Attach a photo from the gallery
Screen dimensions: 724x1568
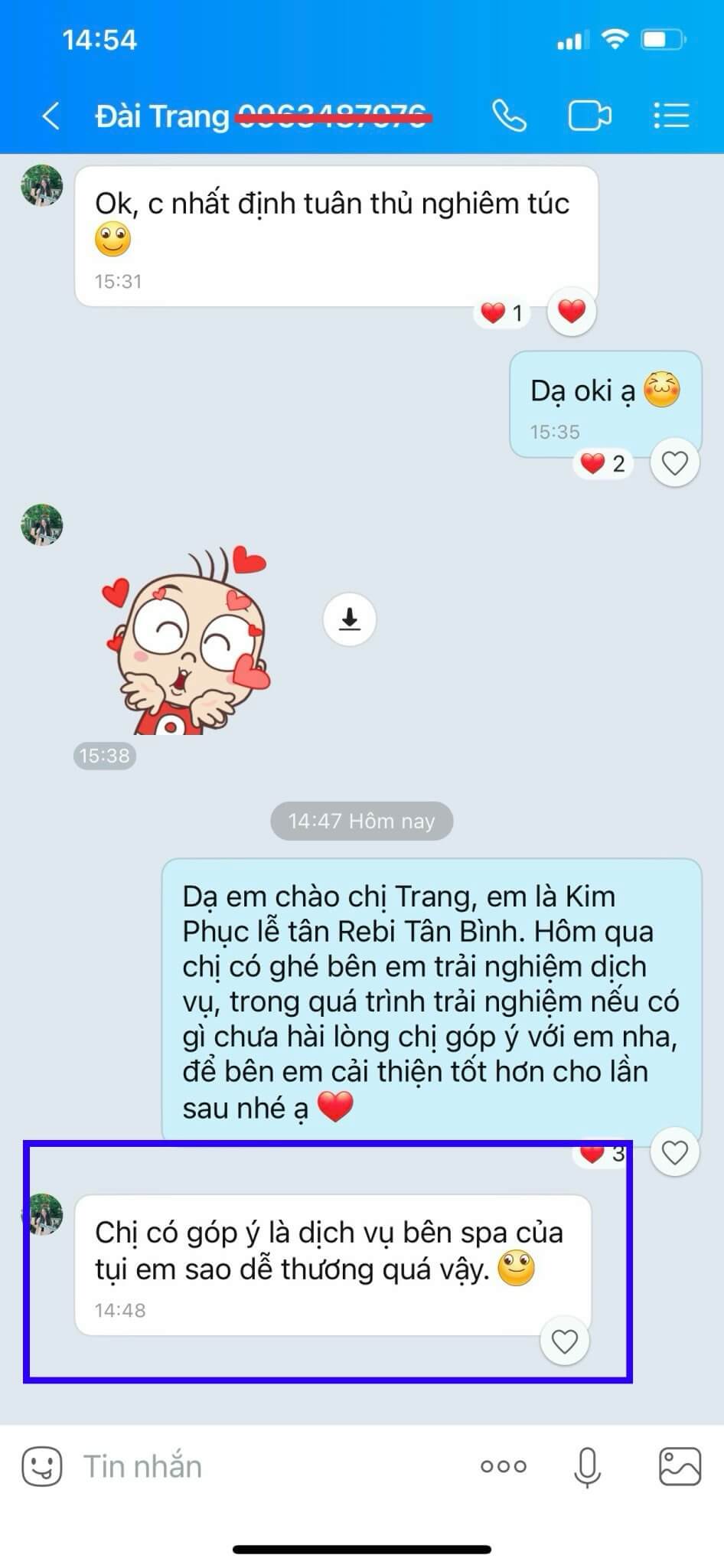click(680, 1466)
